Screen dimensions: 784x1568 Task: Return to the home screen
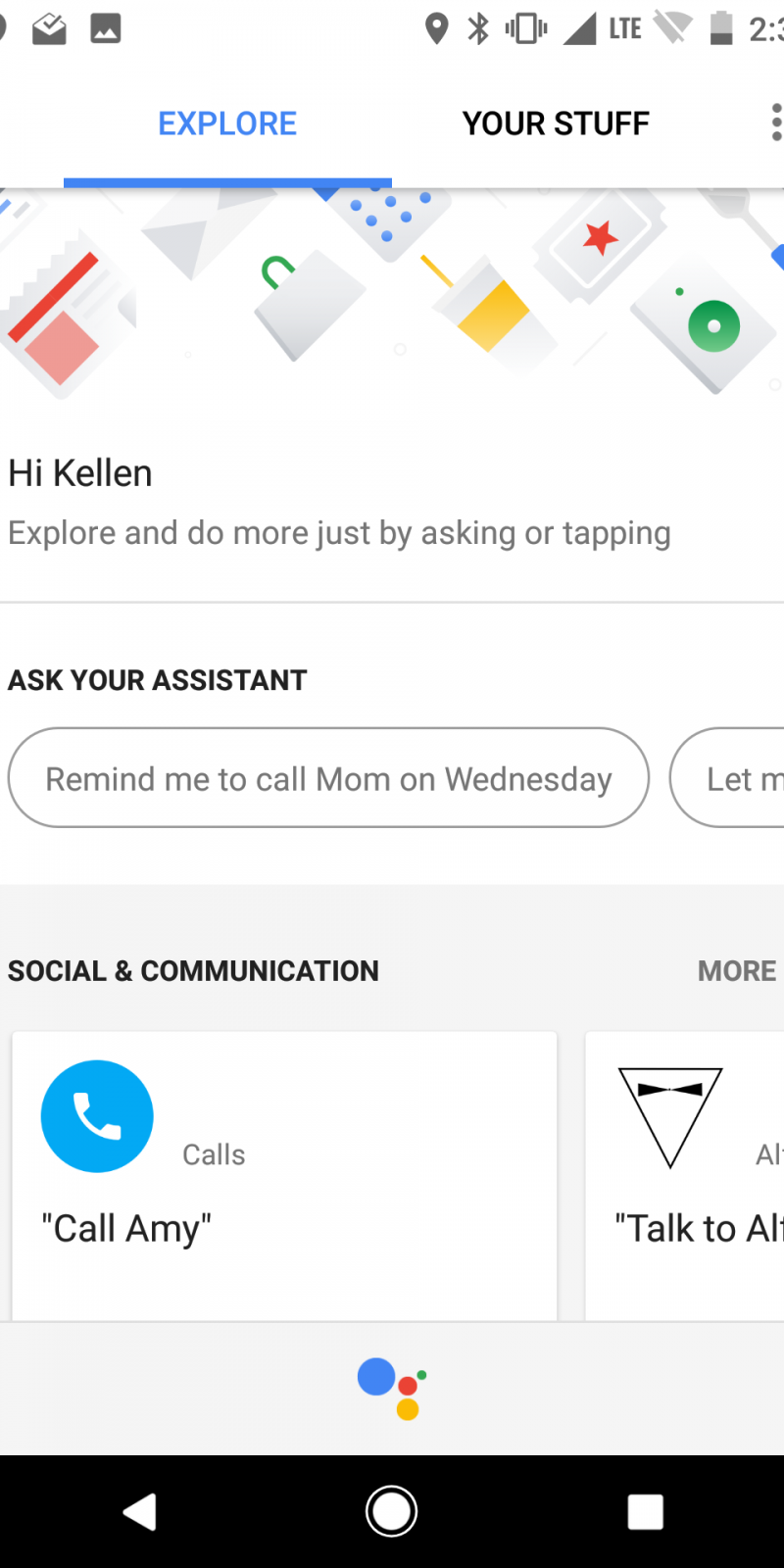(x=392, y=1511)
